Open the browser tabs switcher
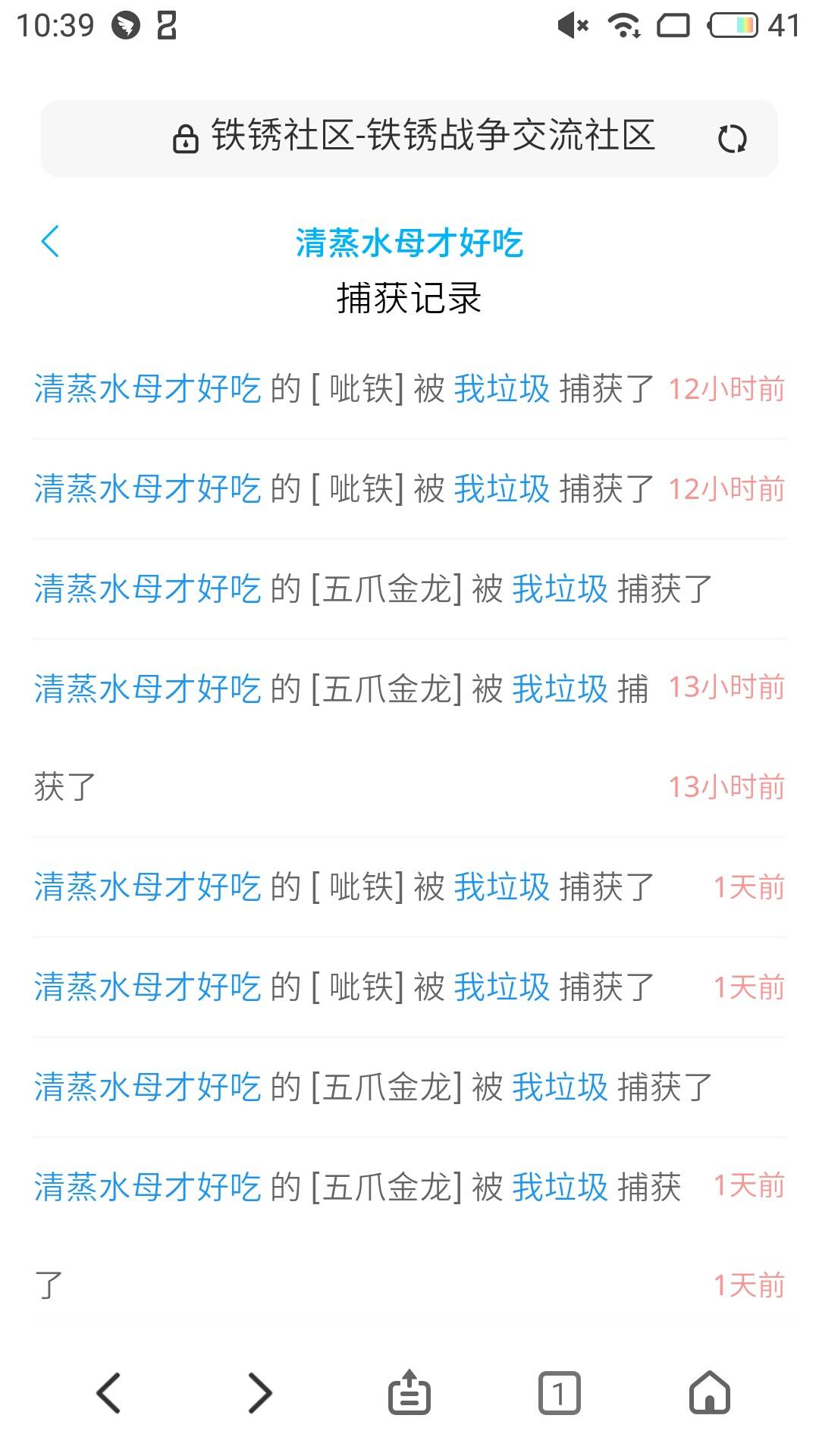819x1456 pixels. [x=559, y=1392]
